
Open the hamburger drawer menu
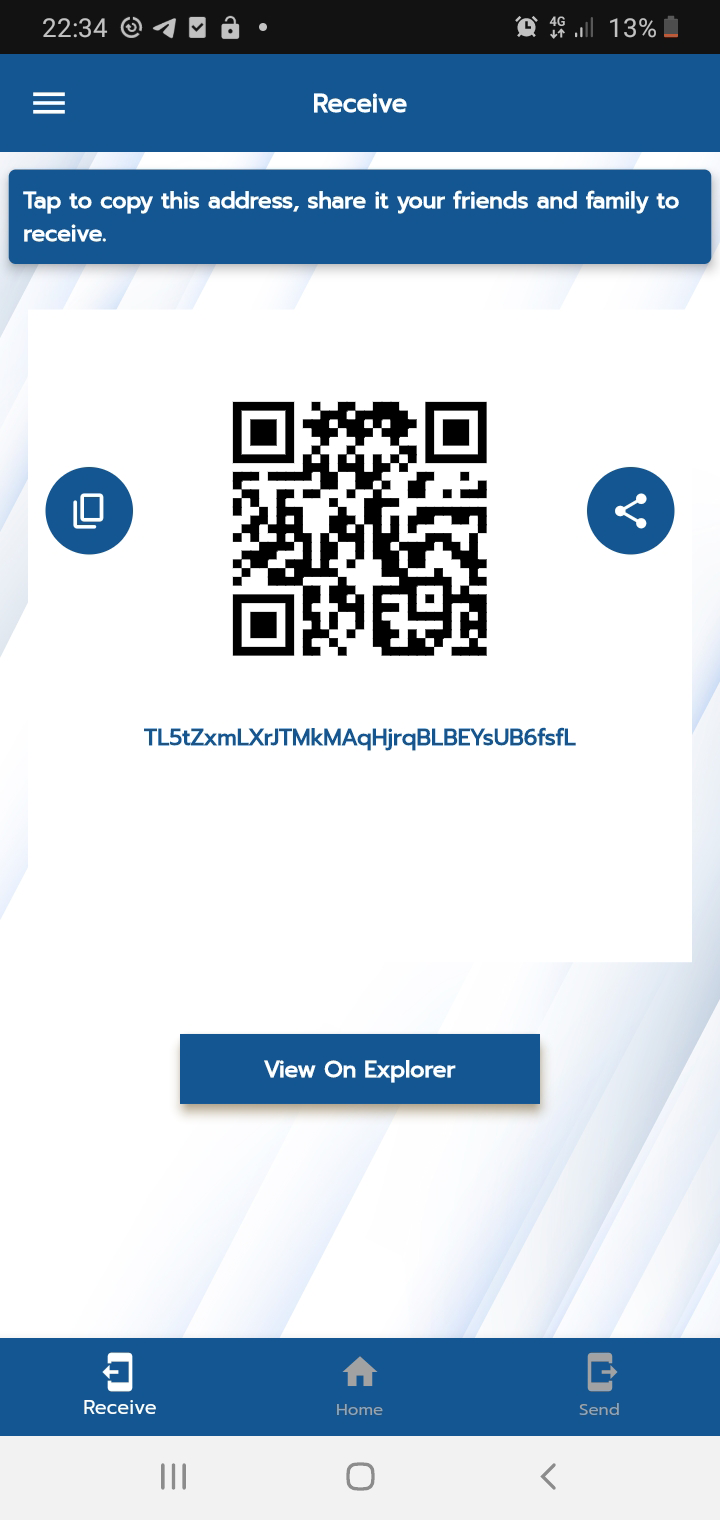[49, 103]
